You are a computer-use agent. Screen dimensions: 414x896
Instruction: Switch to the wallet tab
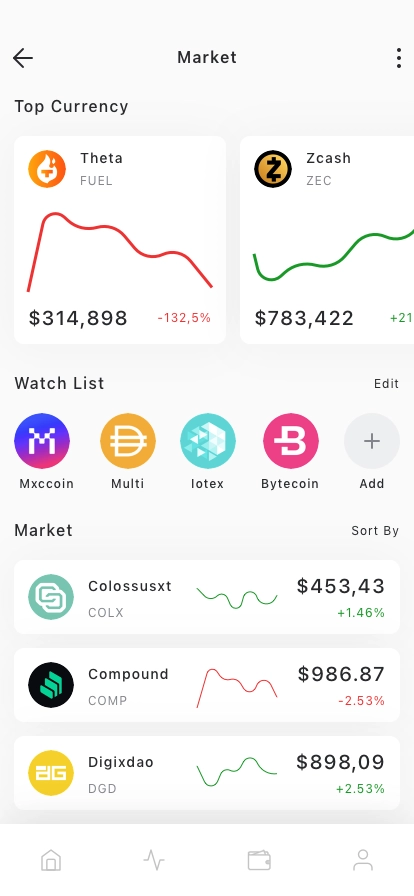(x=259, y=860)
